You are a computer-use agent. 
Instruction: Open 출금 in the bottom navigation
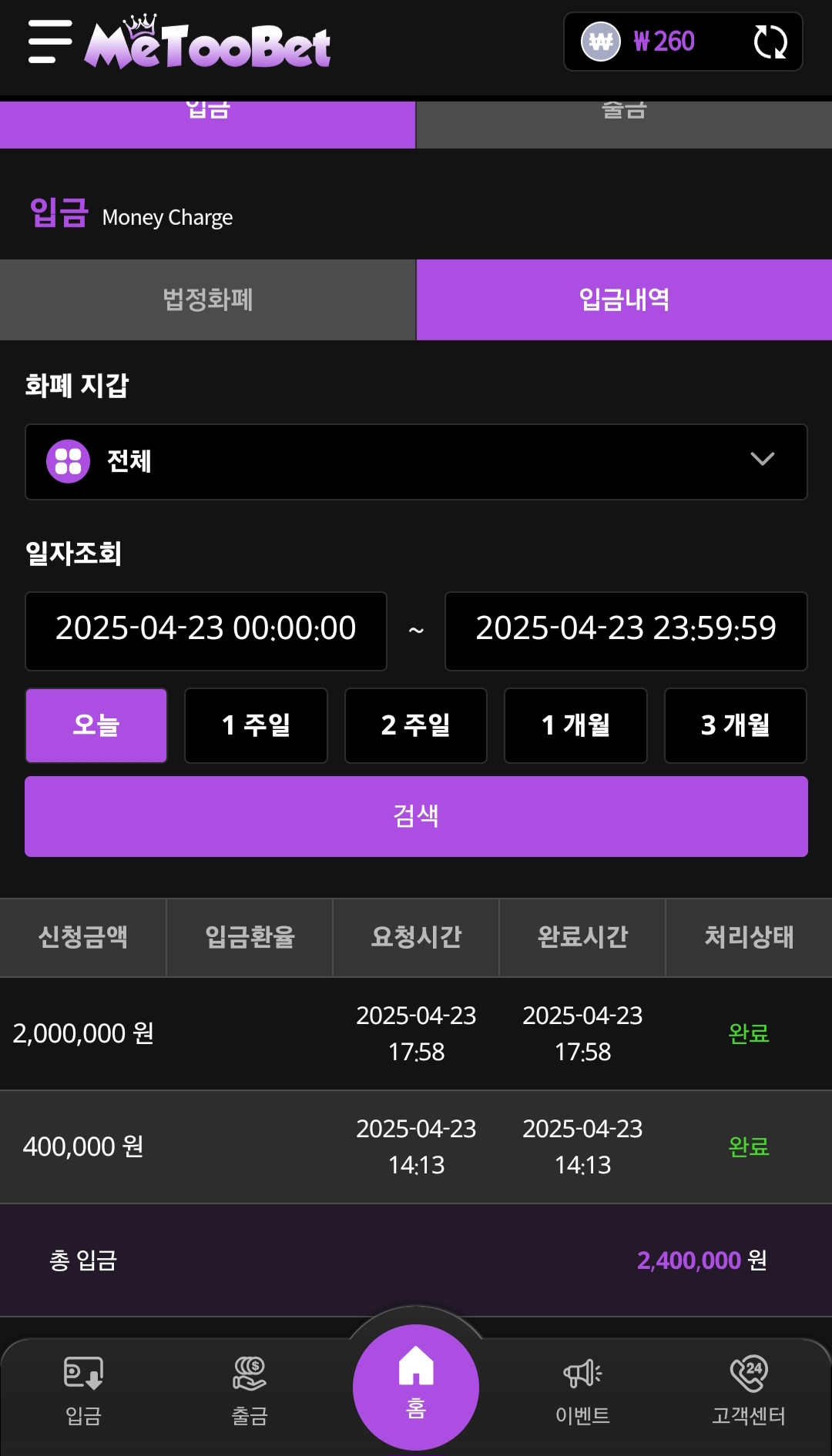pos(250,1391)
